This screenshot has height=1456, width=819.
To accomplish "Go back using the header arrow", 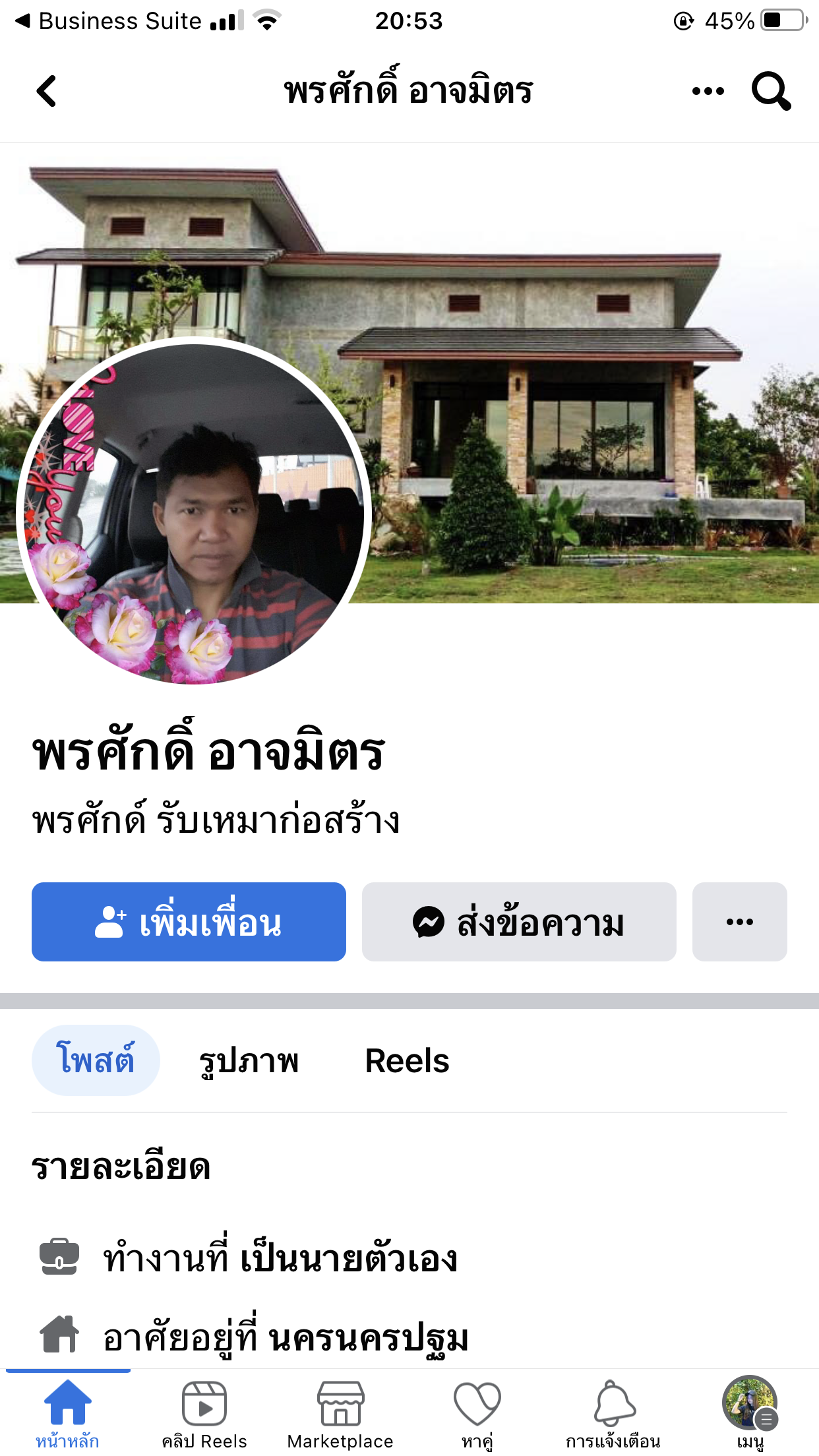I will (x=46, y=91).
